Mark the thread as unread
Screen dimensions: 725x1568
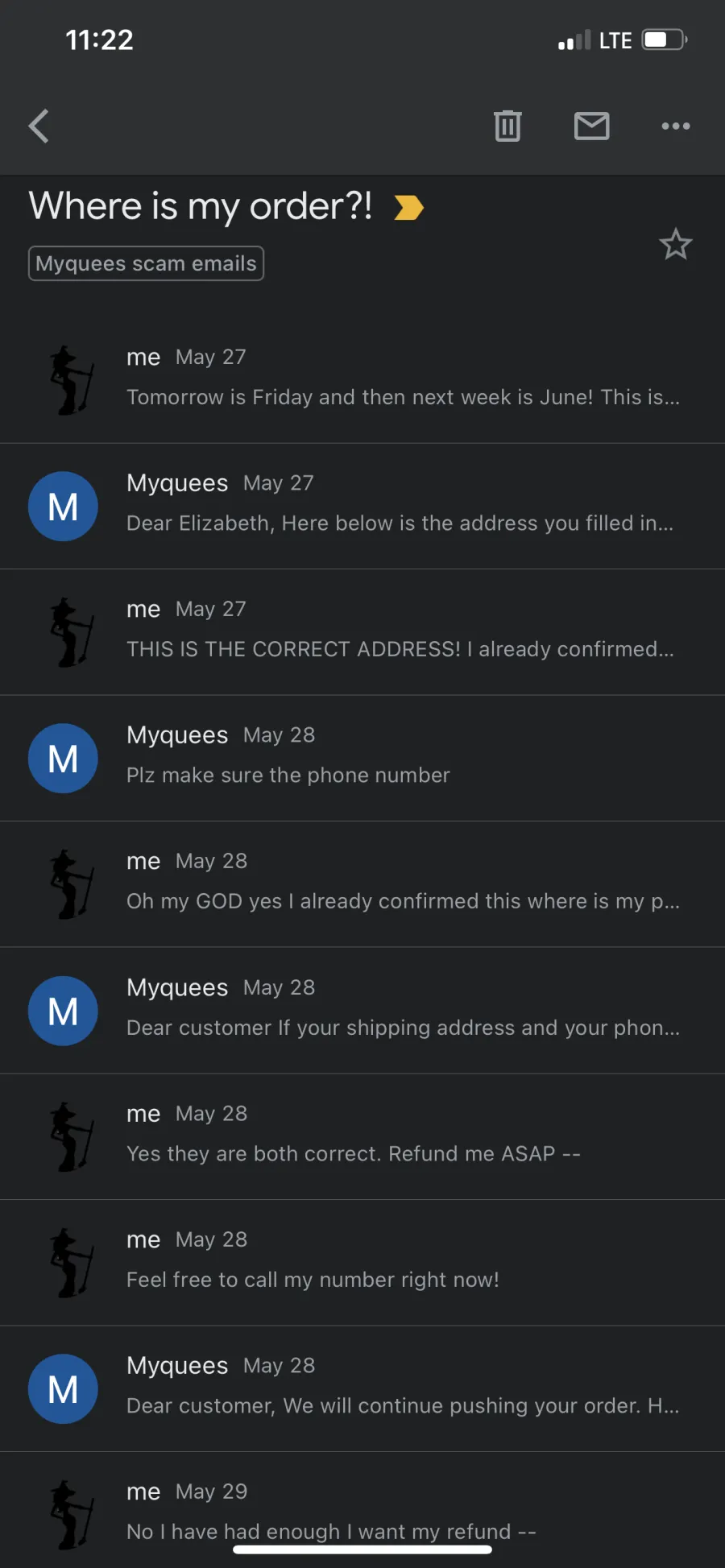coord(591,126)
